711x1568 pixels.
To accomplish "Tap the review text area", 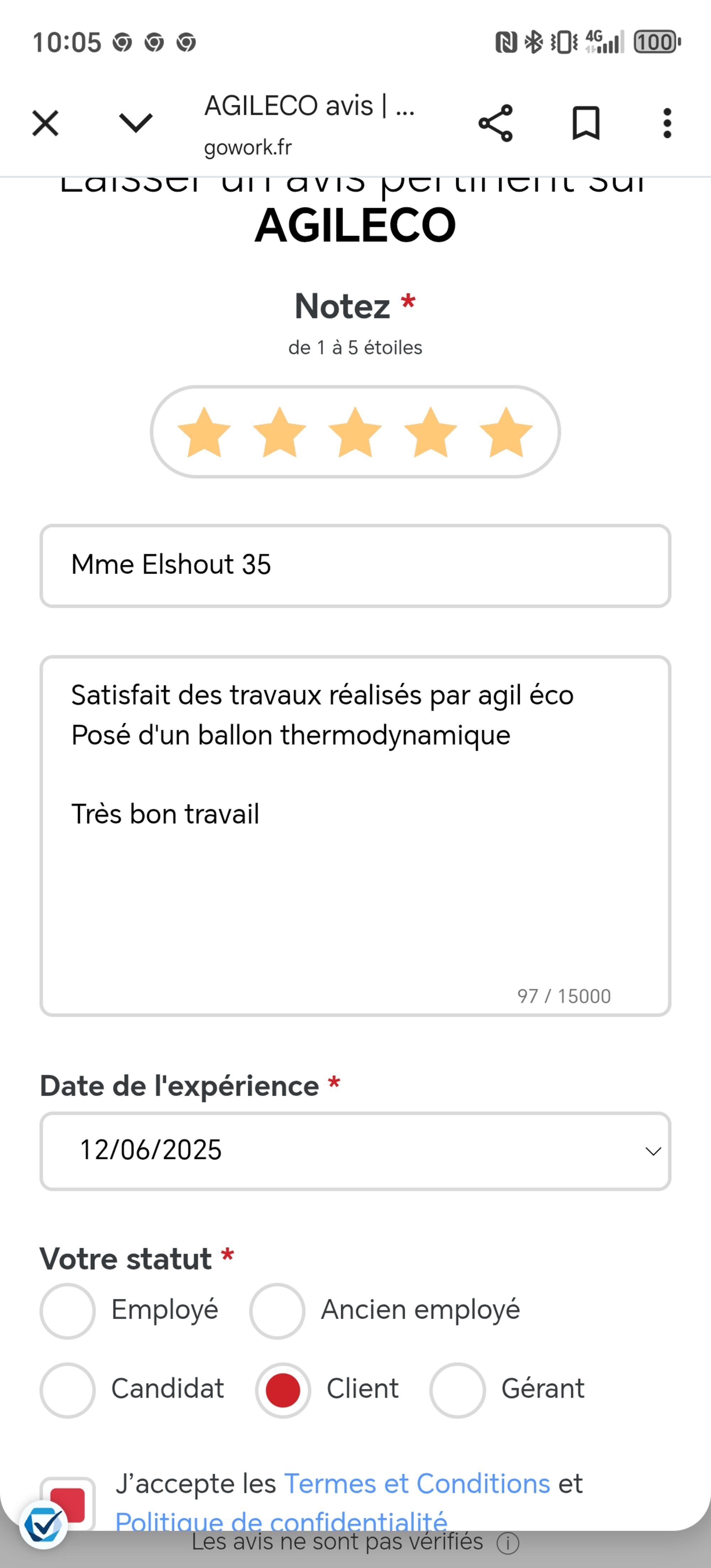I will (x=355, y=882).
